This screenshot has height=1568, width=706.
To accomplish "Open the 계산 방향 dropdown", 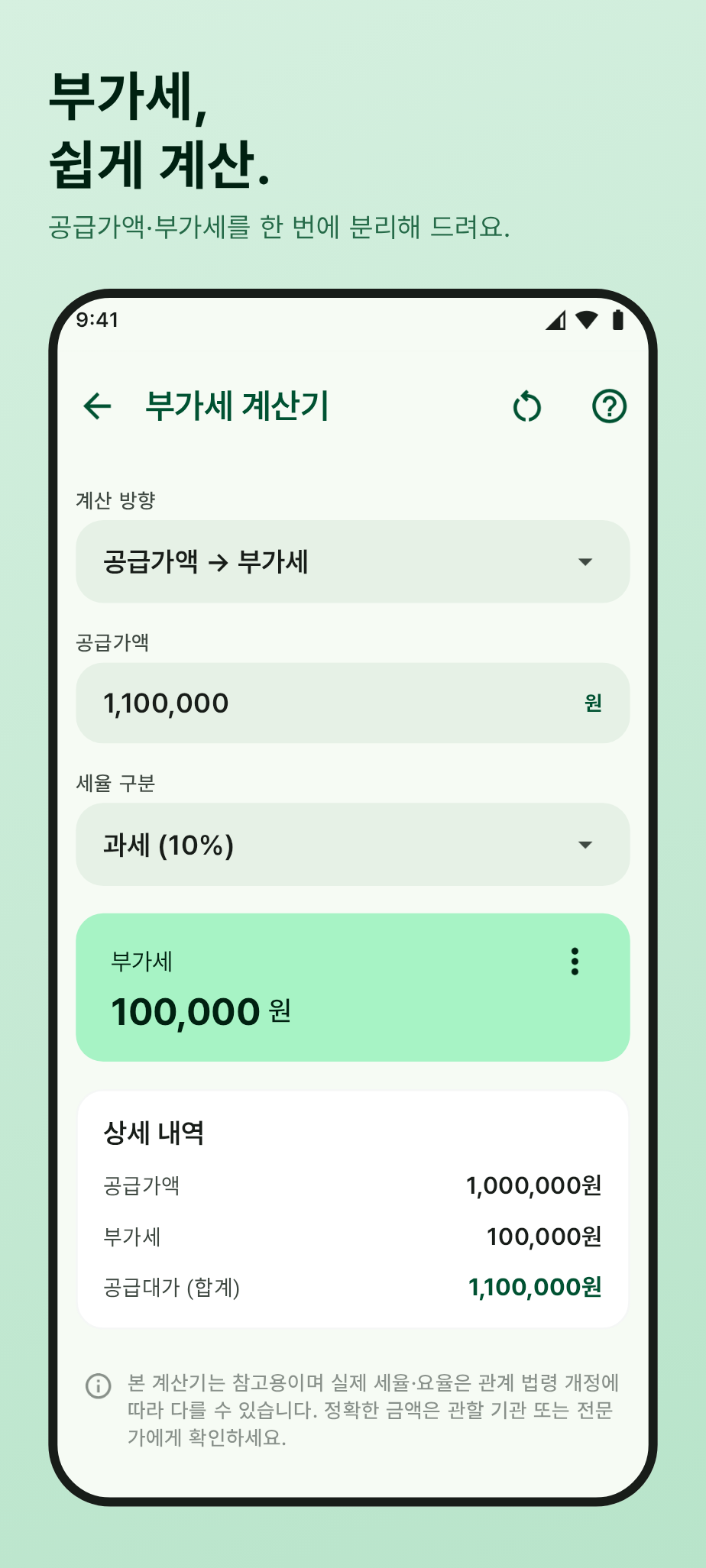I will pyautogui.click(x=351, y=561).
